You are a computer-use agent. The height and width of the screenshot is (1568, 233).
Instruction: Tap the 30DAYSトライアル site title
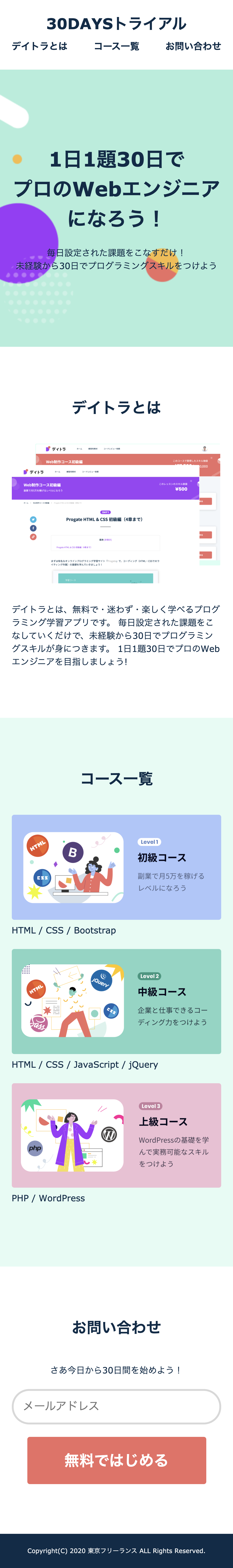(116, 24)
